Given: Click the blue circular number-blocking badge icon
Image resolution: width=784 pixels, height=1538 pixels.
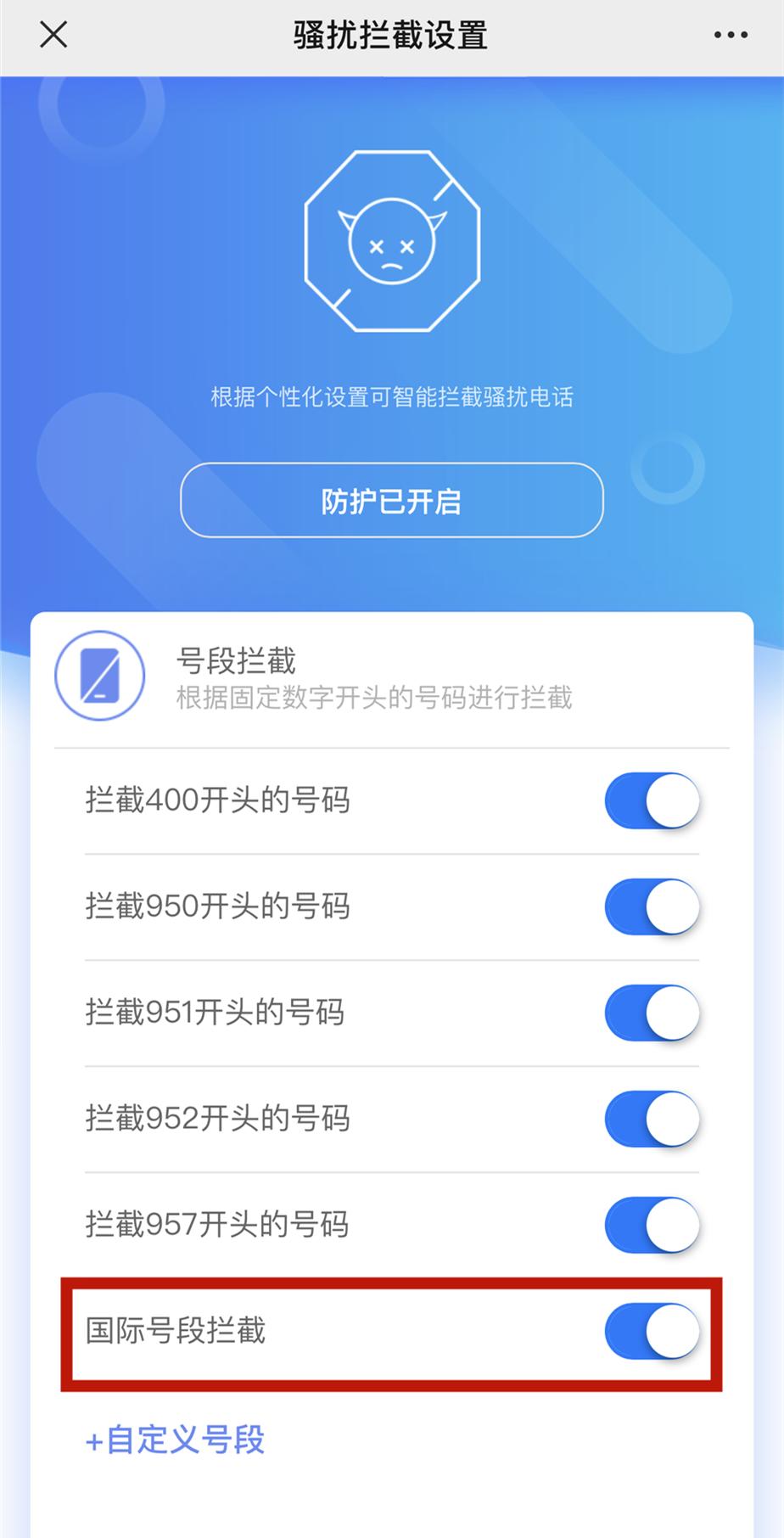Looking at the screenshot, I should pyautogui.click(x=99, y=675).
